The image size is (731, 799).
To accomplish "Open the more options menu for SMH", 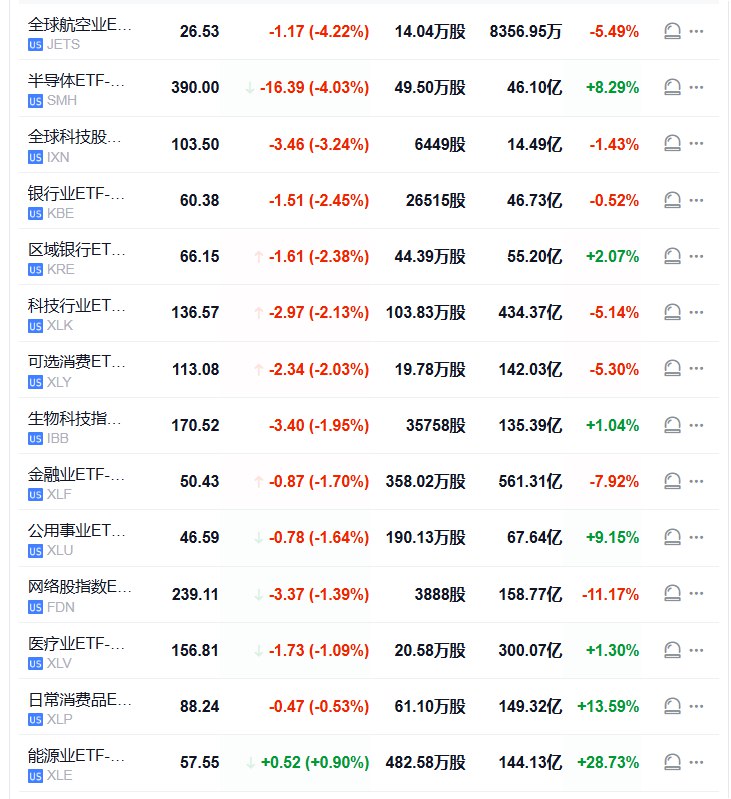I will 697,87.
